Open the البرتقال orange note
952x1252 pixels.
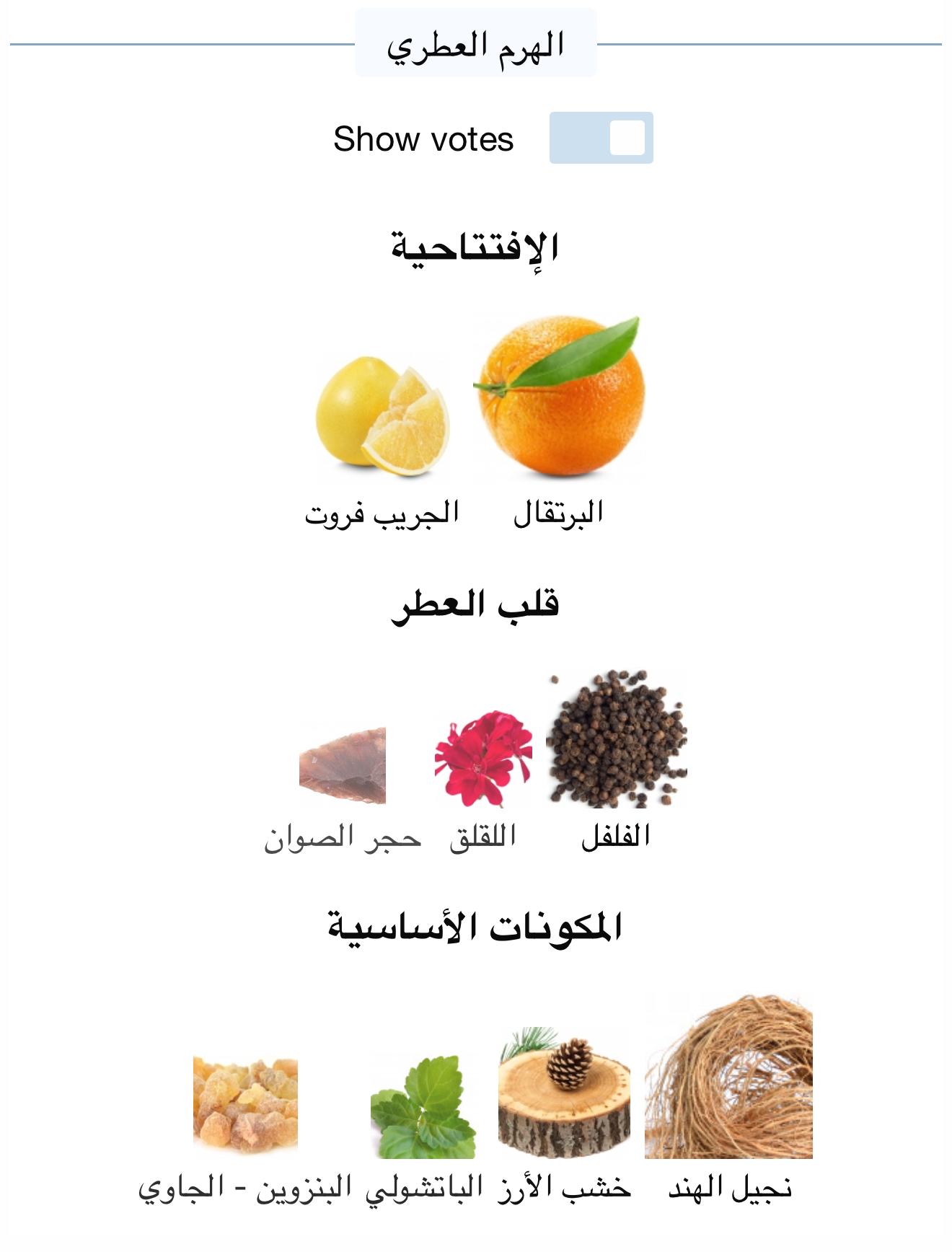point(559,398)
